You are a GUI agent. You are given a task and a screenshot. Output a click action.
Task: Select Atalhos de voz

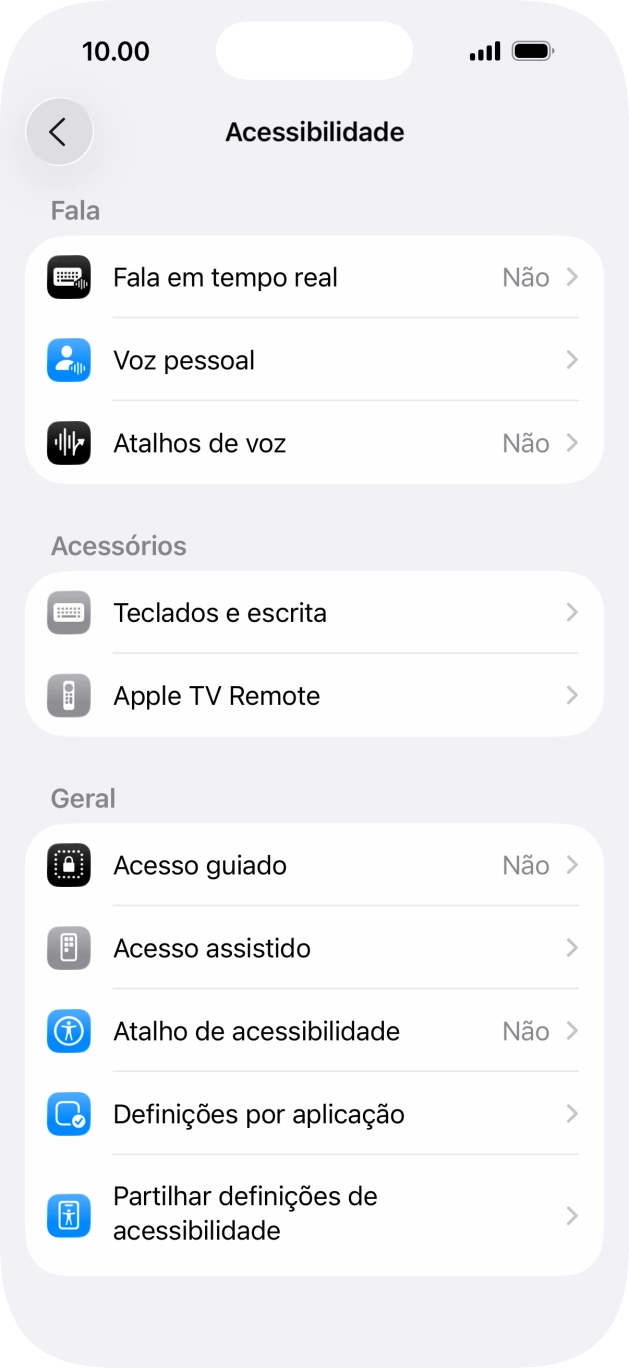314,443
